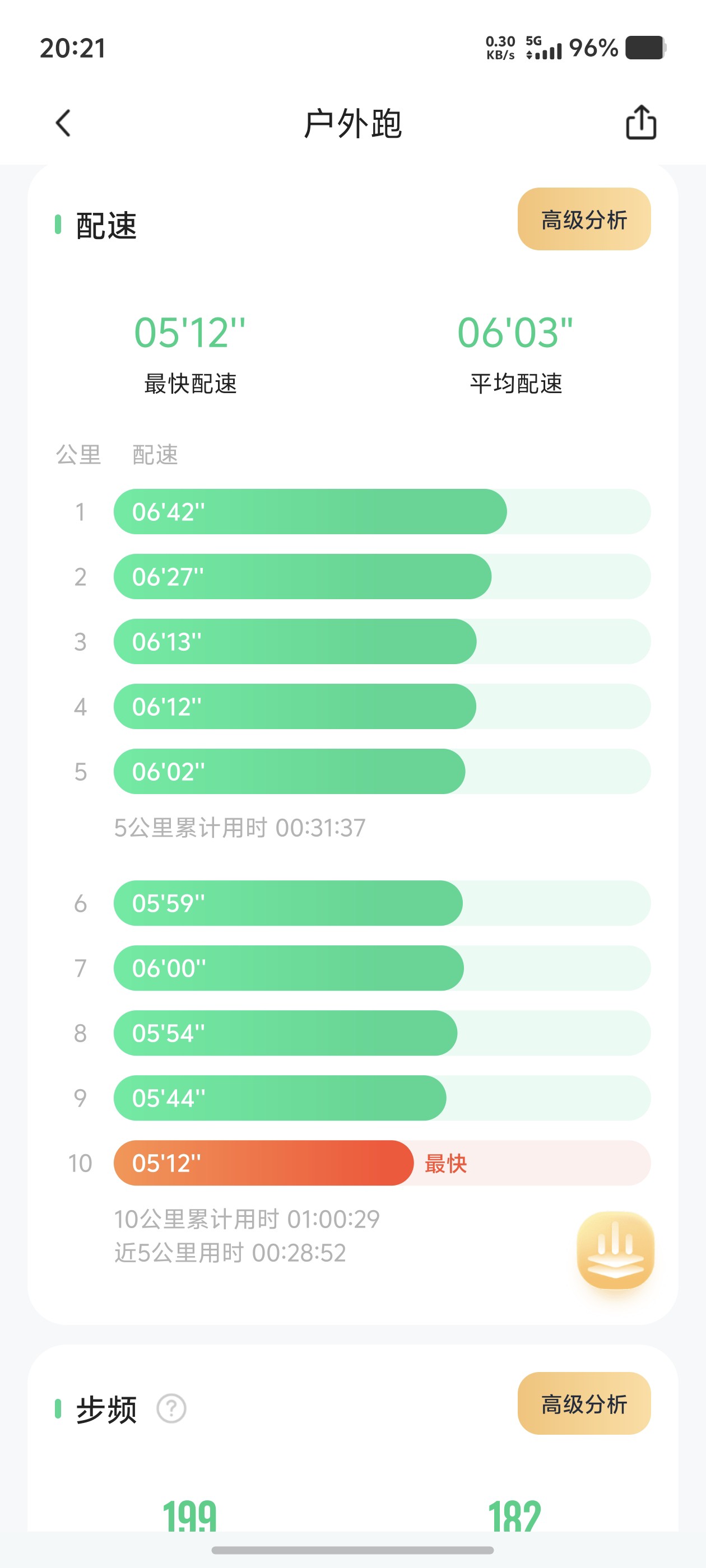706x1568 pixels.
Task: Open 高级分析 in the 步频 section
Action: 583,1403
